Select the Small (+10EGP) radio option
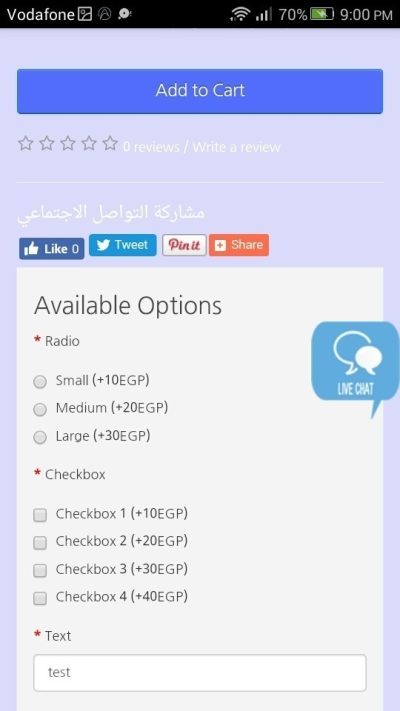 pos(40,381)
